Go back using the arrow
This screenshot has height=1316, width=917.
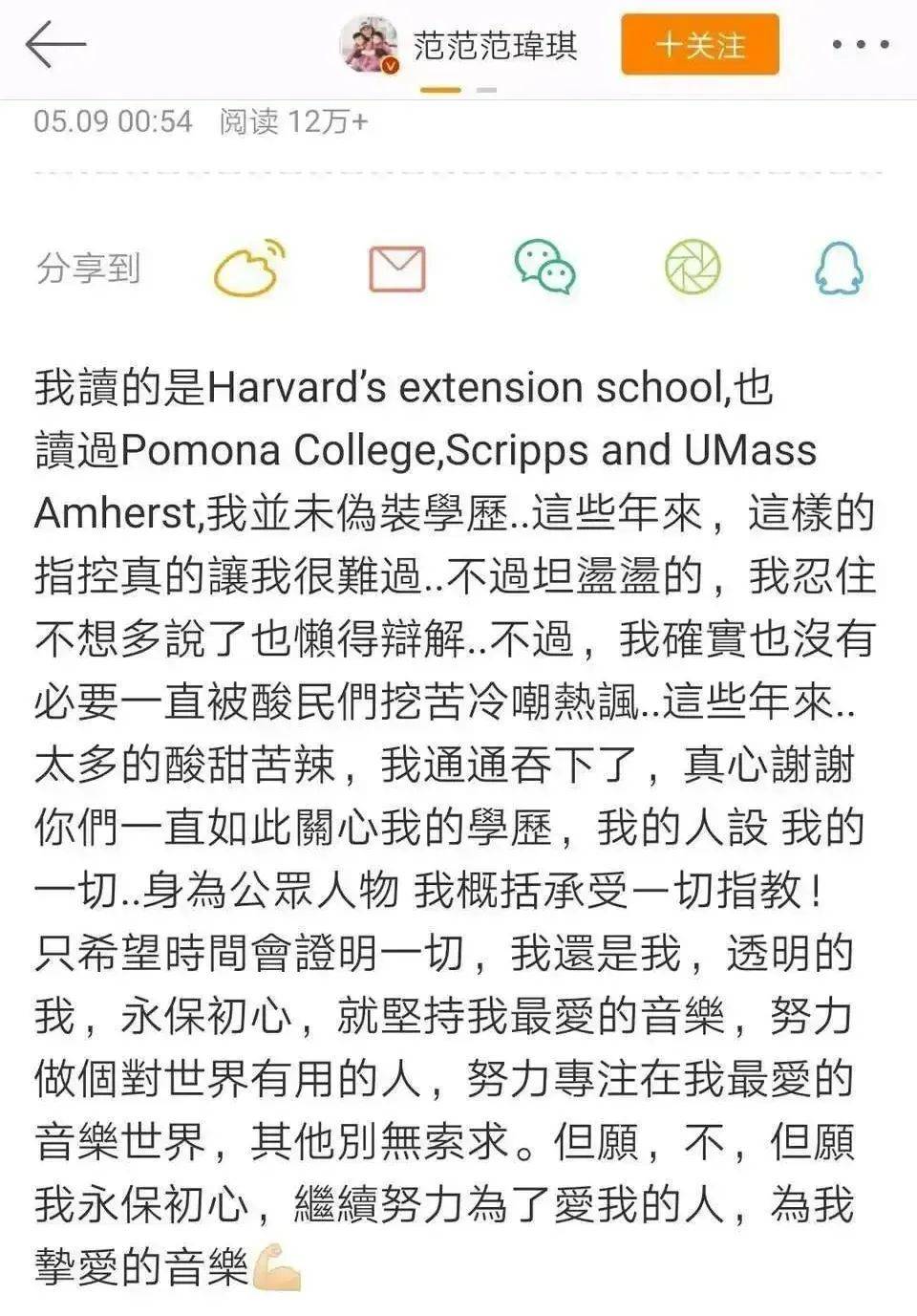pos(55,45)
